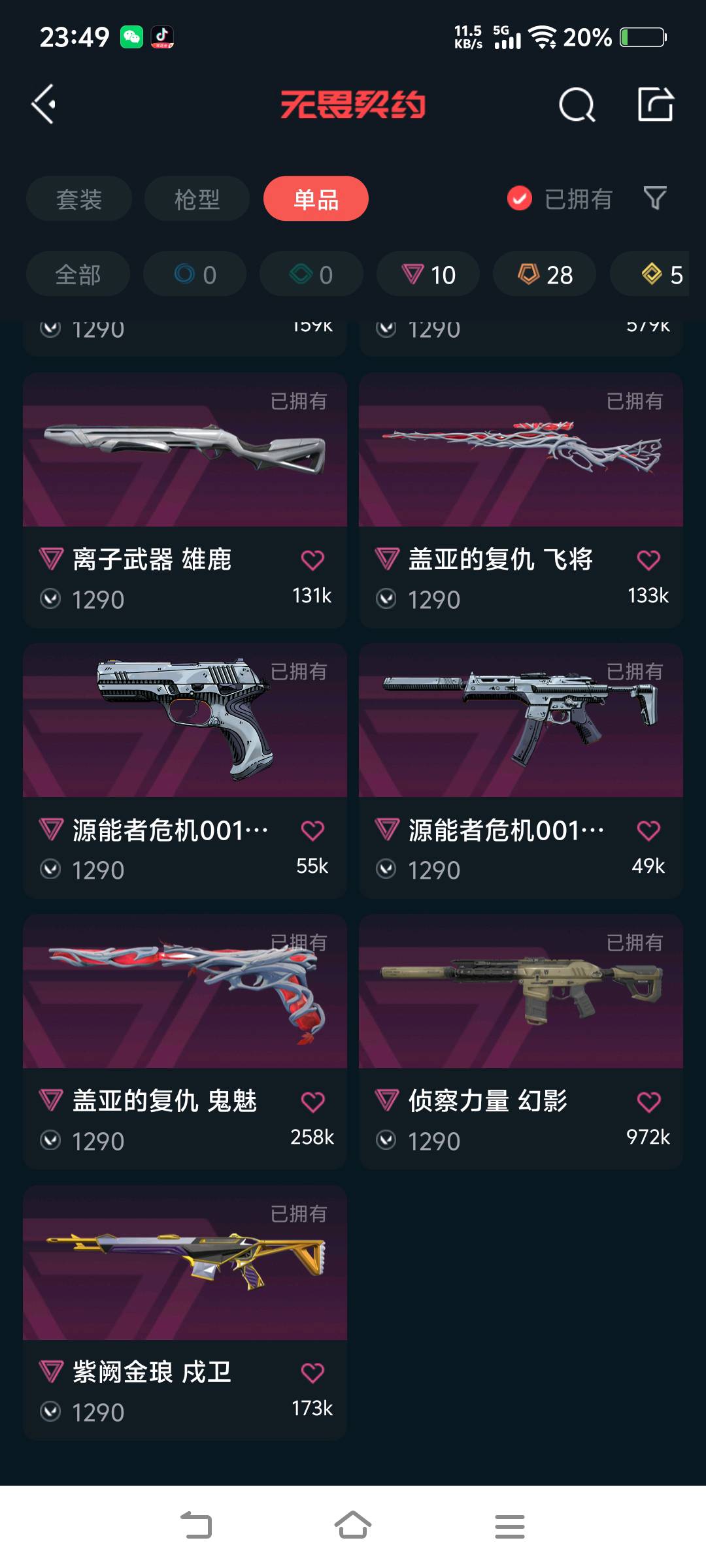Select the 单品 tab
This screenshot has width=706, height=1568.
pyautogui.click(x=316, y=199)
